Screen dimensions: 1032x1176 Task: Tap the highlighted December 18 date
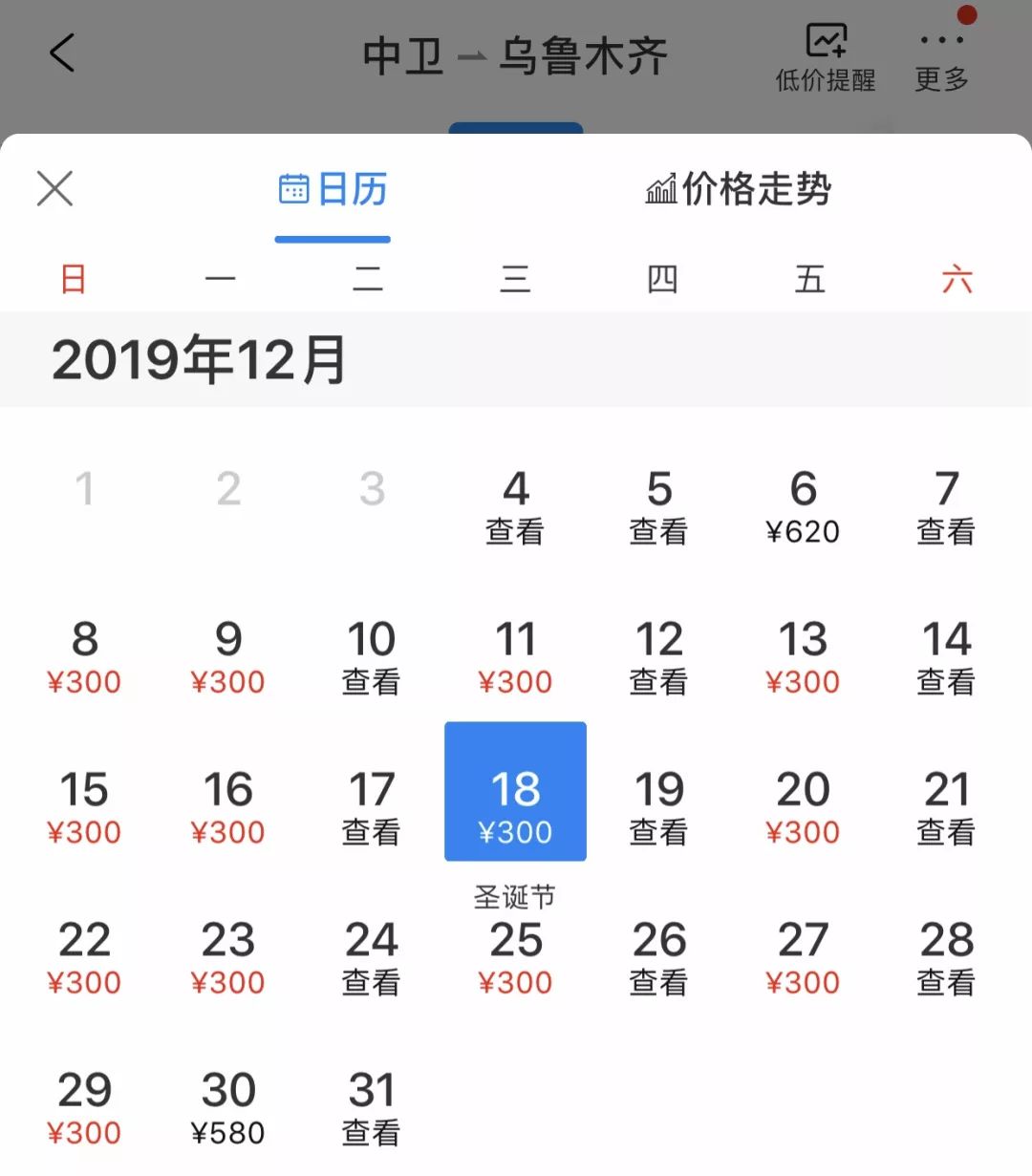(515, 792)
